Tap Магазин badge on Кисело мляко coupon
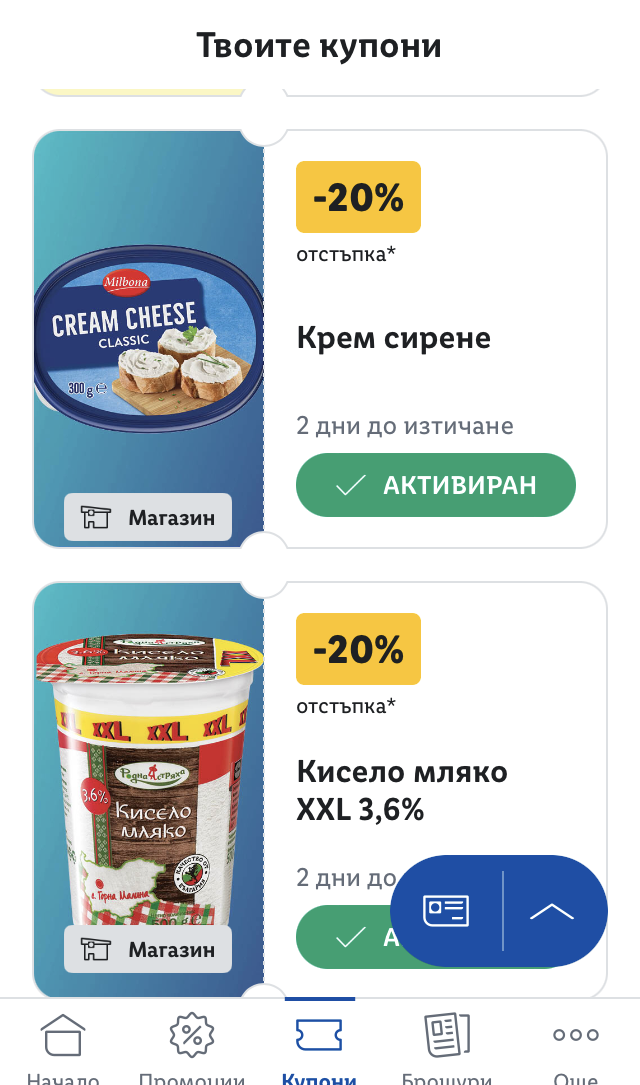Screen dimensions: 640x1085 click(x=148, y=949)
